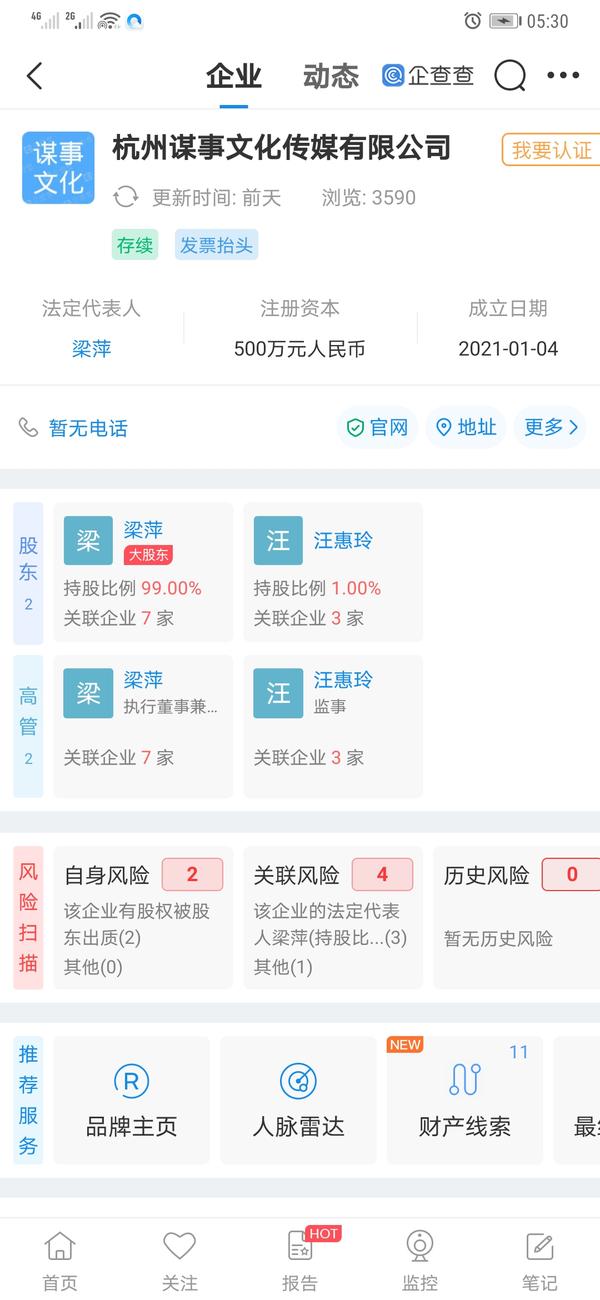Open shareholder card 梁萍 with 99.00%

[143, 572]
